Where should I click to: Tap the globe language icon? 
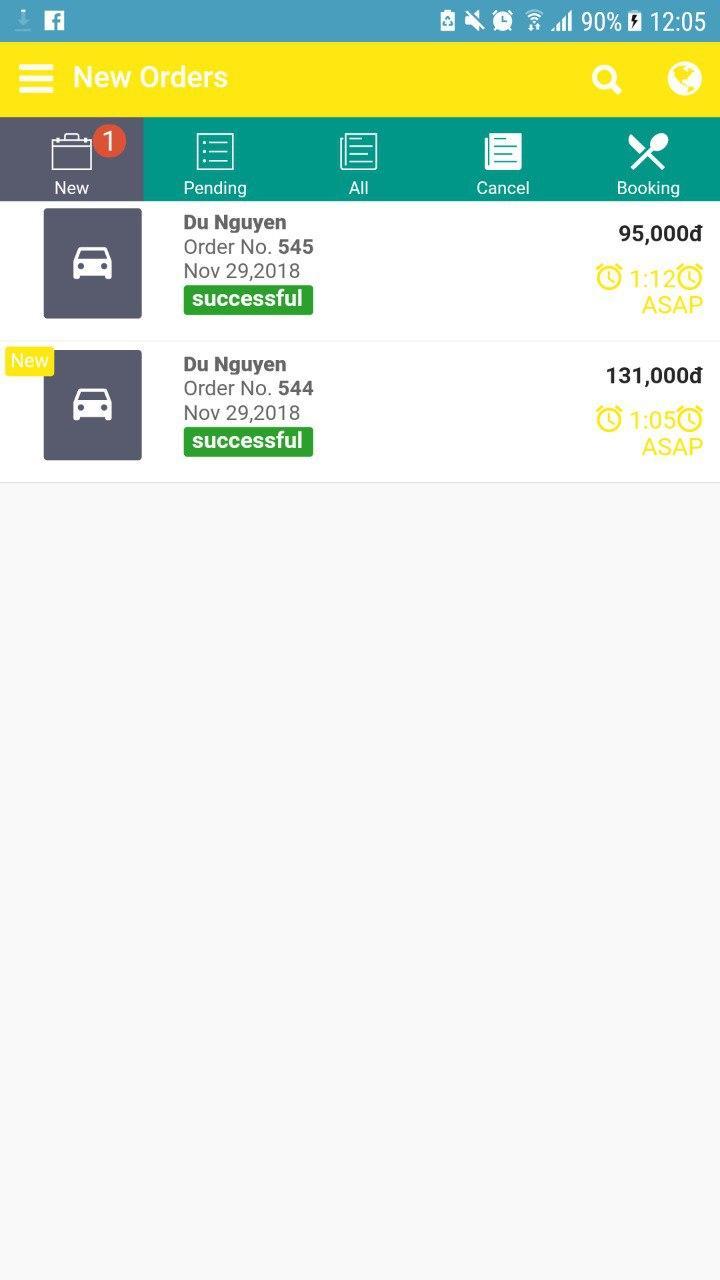point(684,78)
